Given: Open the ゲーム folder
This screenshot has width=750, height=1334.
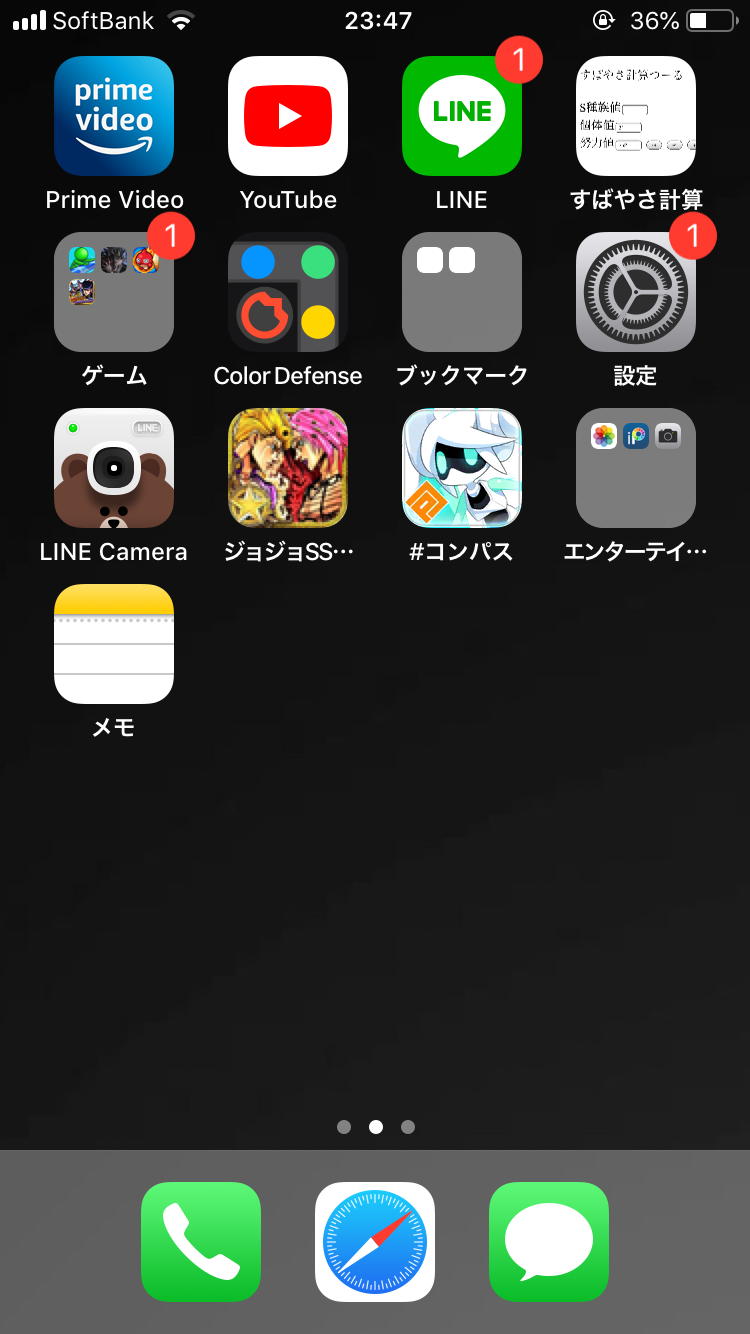Looking at the screenshot, I should tap(114, 292).
